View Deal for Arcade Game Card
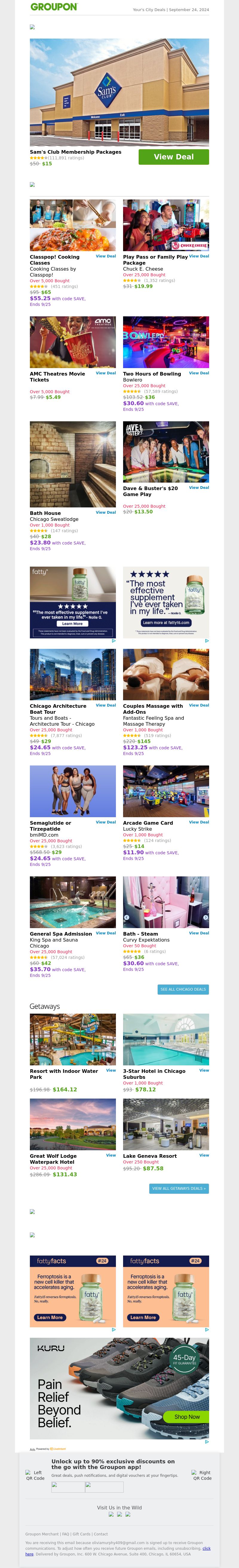Viewport: 239px width, 1568px height. tap(199, 822)
